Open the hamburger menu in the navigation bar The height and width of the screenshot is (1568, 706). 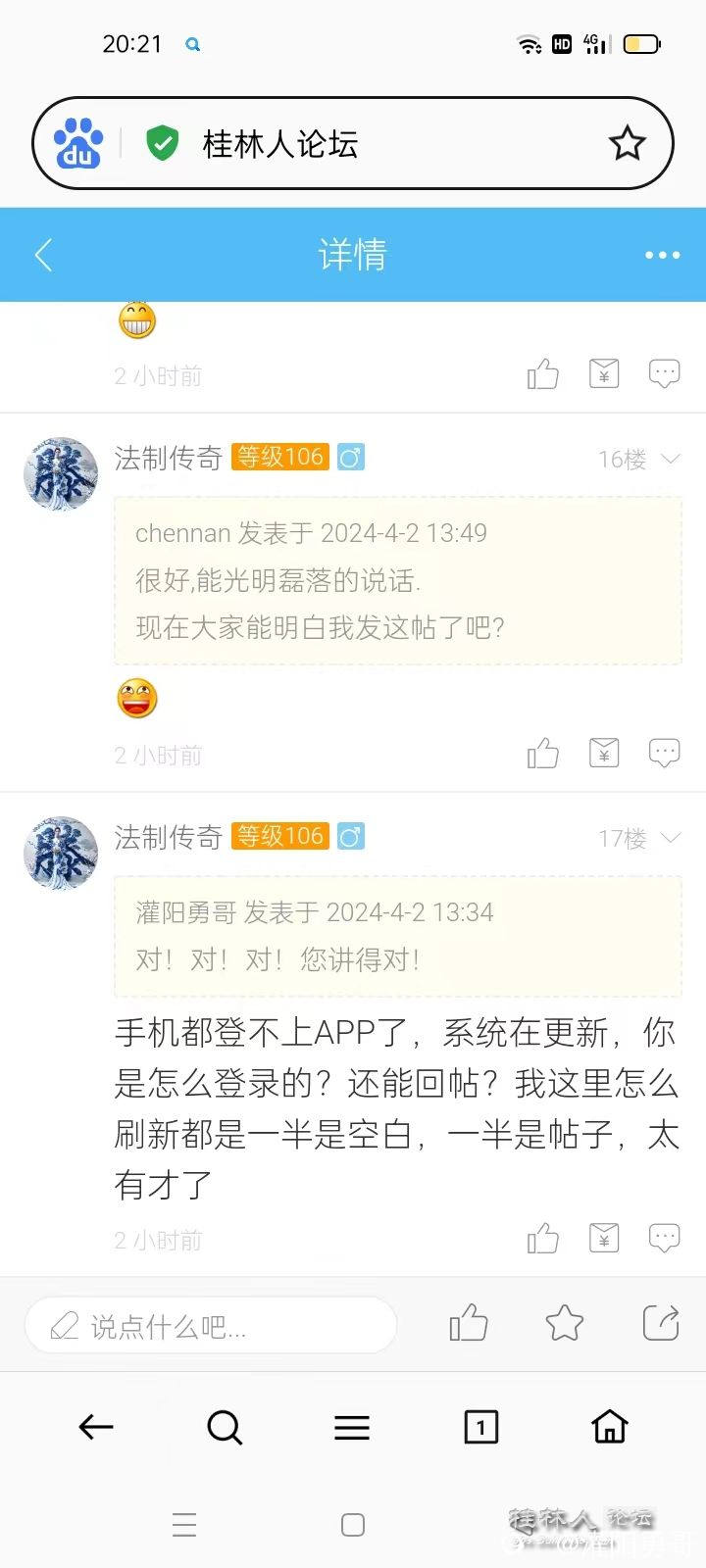coord(352,1428)
